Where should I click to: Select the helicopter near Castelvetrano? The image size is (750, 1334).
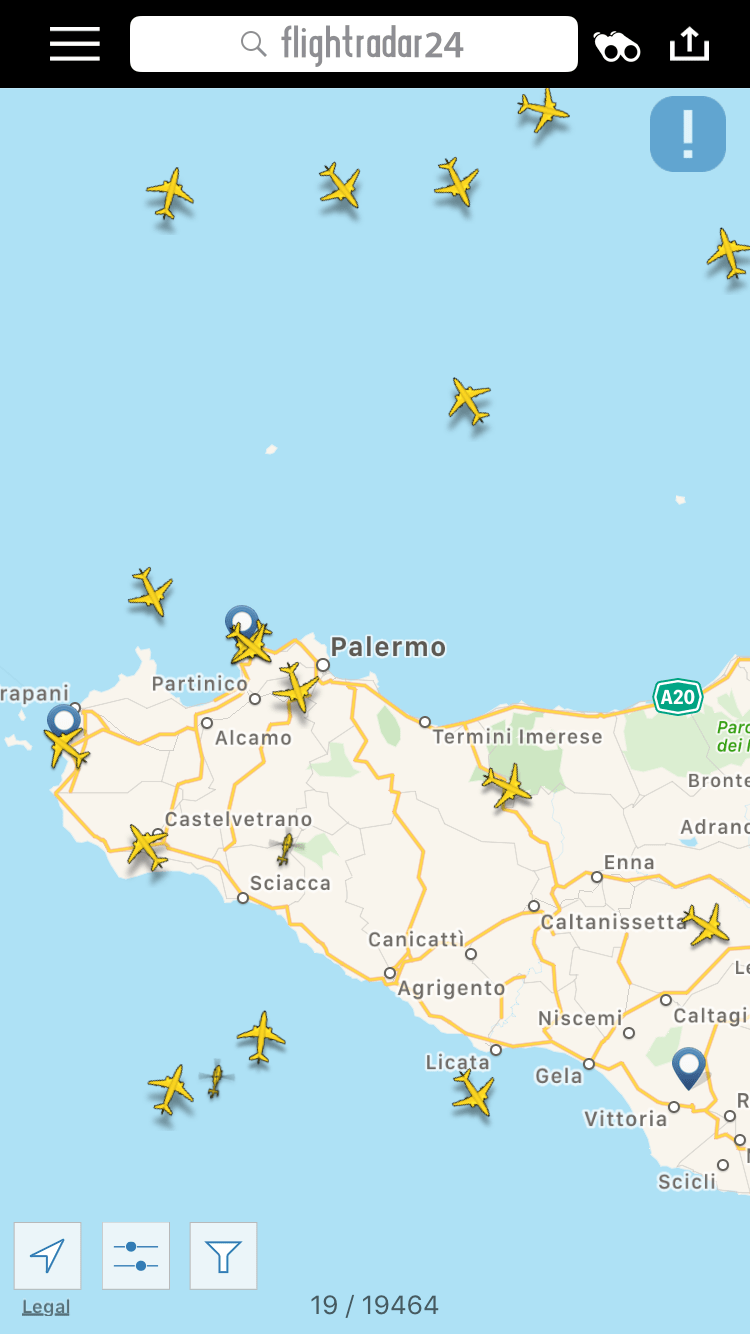(x=286, y=849)
